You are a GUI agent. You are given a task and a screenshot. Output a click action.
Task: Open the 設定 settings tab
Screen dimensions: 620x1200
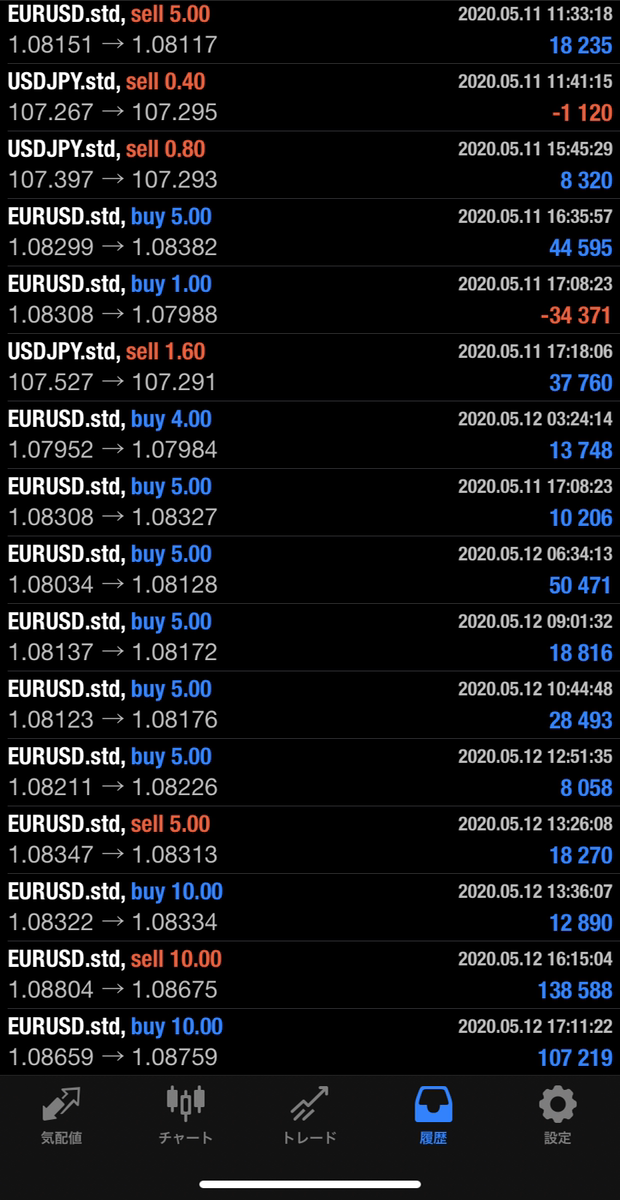(557, 1116)
